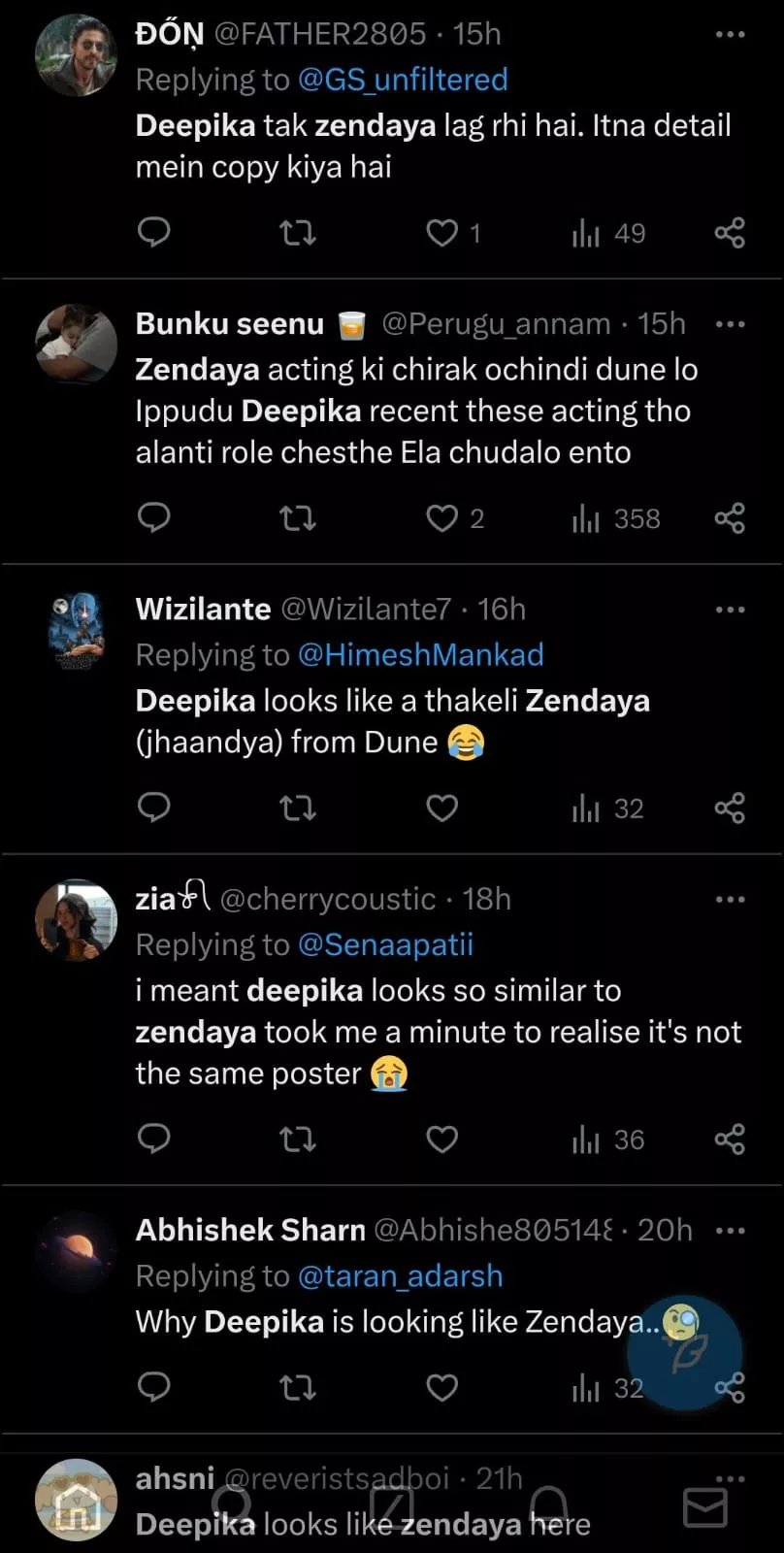Open ĐỐN's profile picture
The image size is (784, 1553).
76,56
